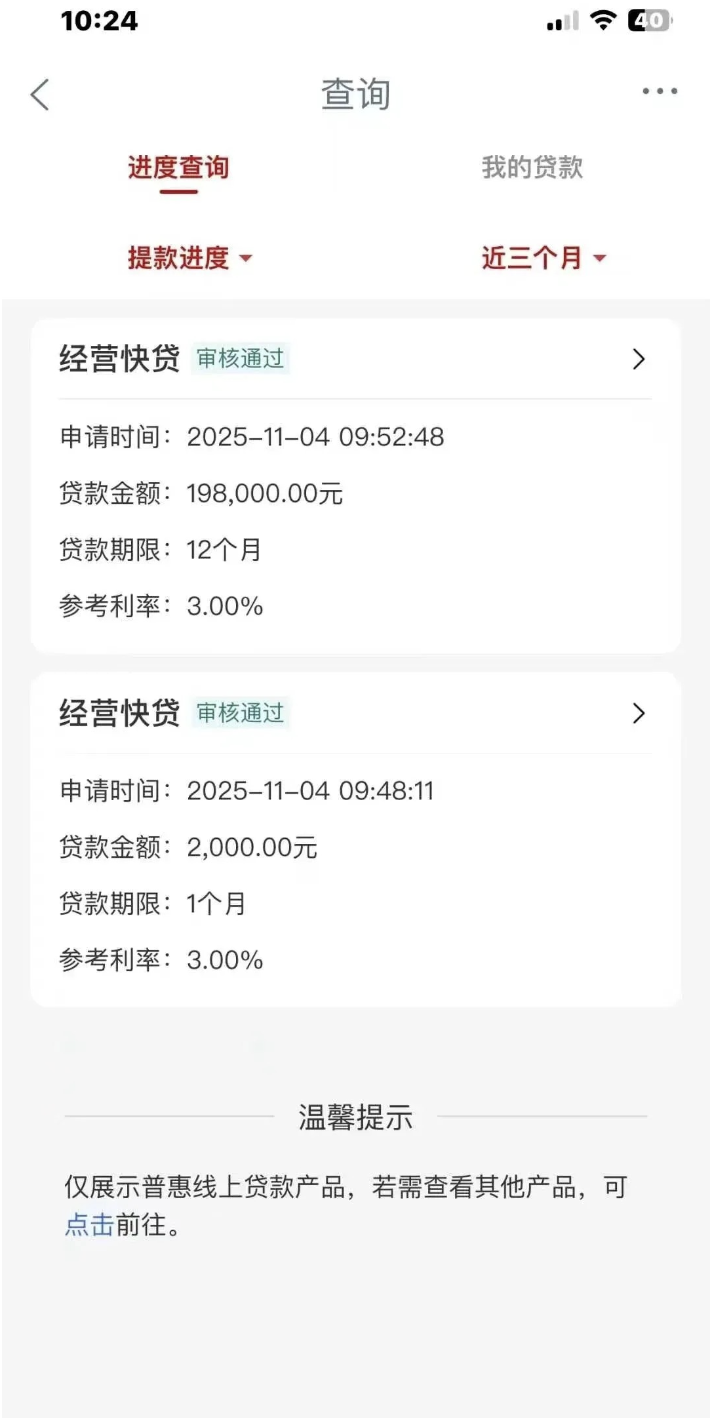Open the 近三个月 time range dropdown
Viewport: 710px width, 1418px height.
[x=544, y=258]
